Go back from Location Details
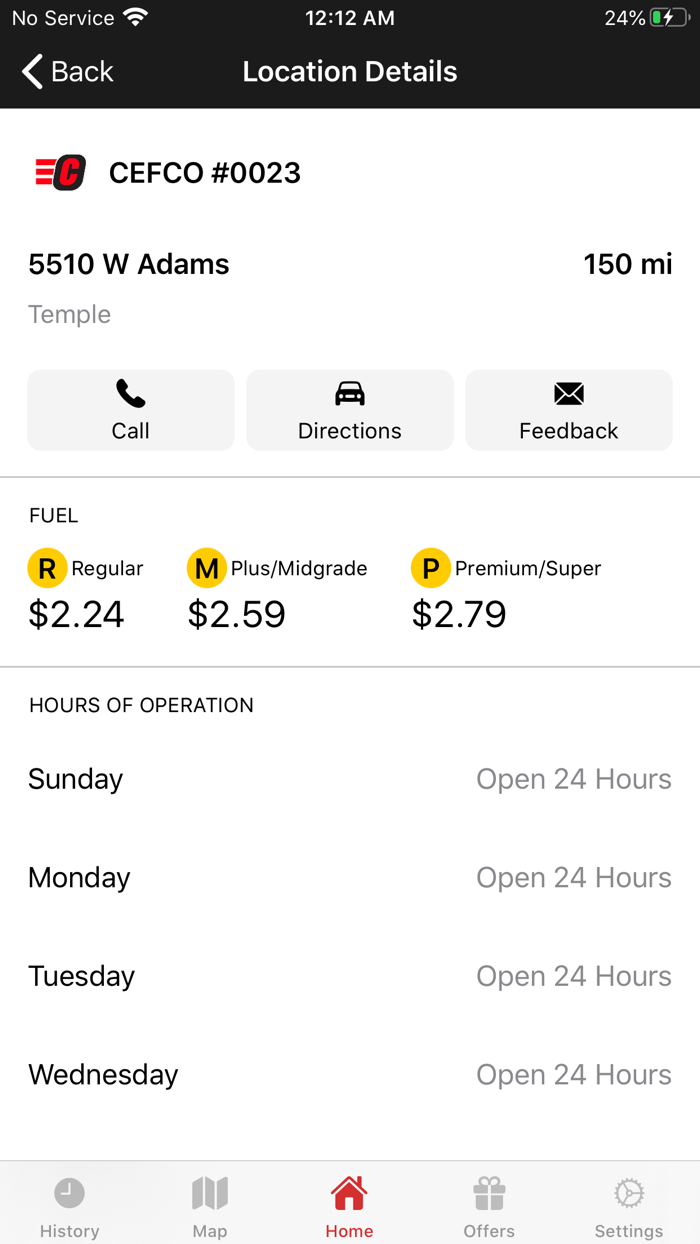 coord(67,72)
